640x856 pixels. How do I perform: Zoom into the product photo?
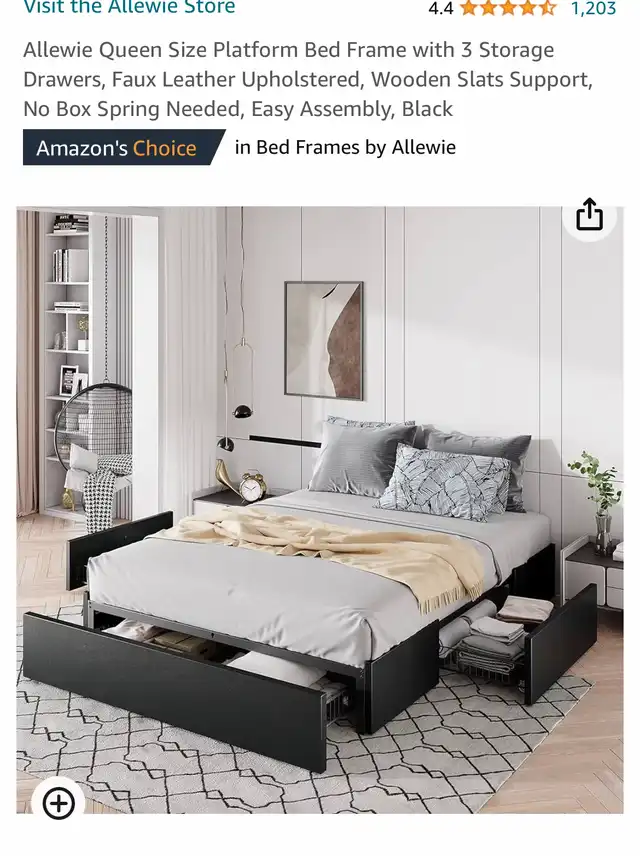point(58,802)
